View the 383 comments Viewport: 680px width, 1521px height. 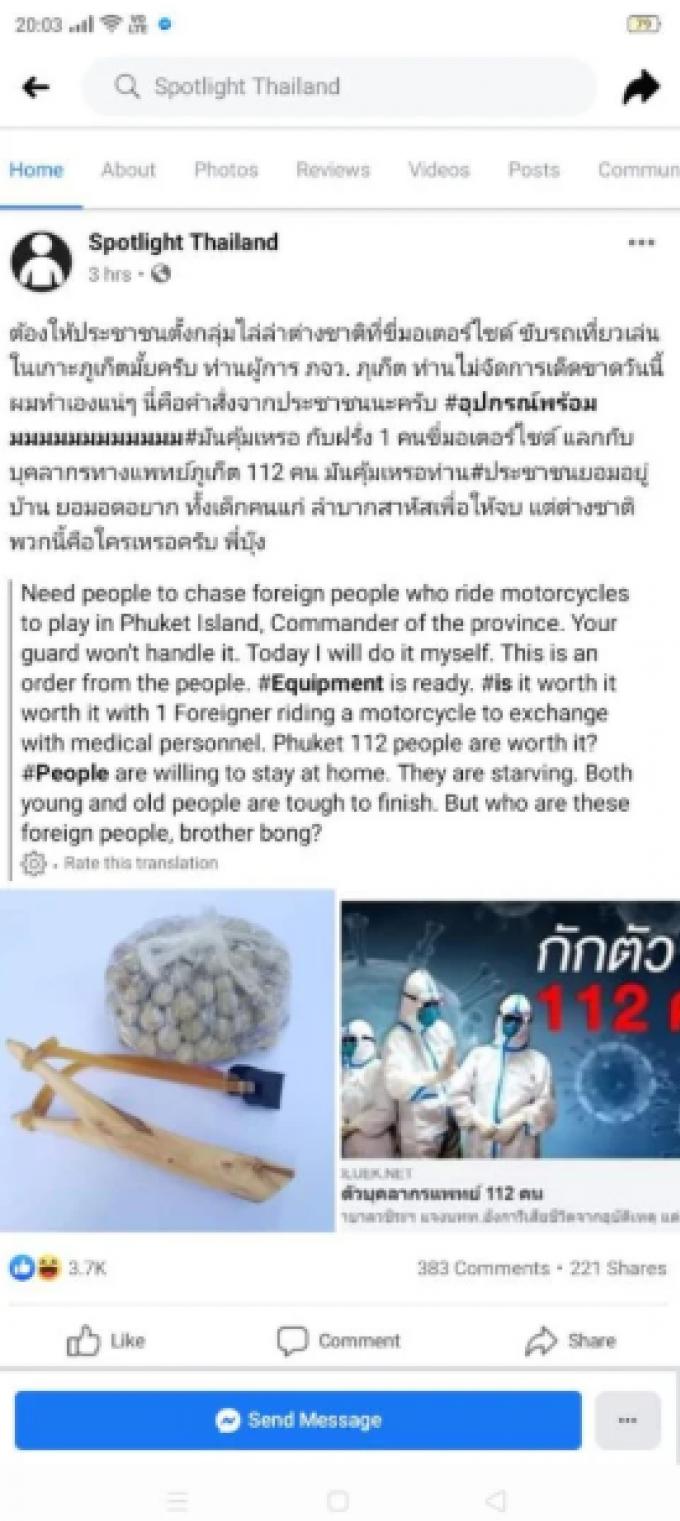coord(483,1268)
